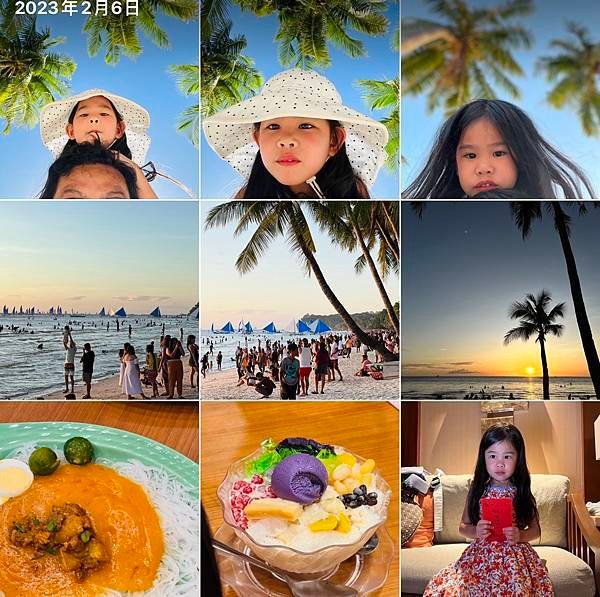Open the photo of girl with windblown hair
600x597 pixels.
500,100
